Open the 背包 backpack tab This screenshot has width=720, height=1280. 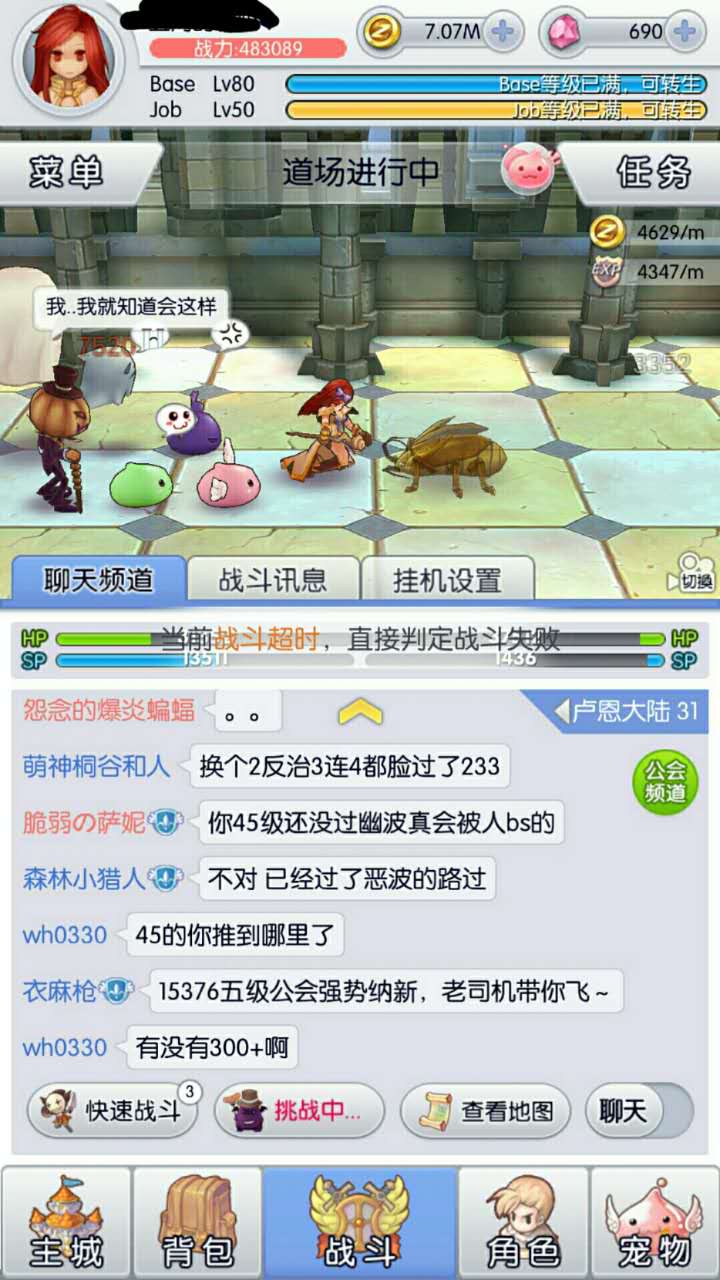click(198, 1223)
